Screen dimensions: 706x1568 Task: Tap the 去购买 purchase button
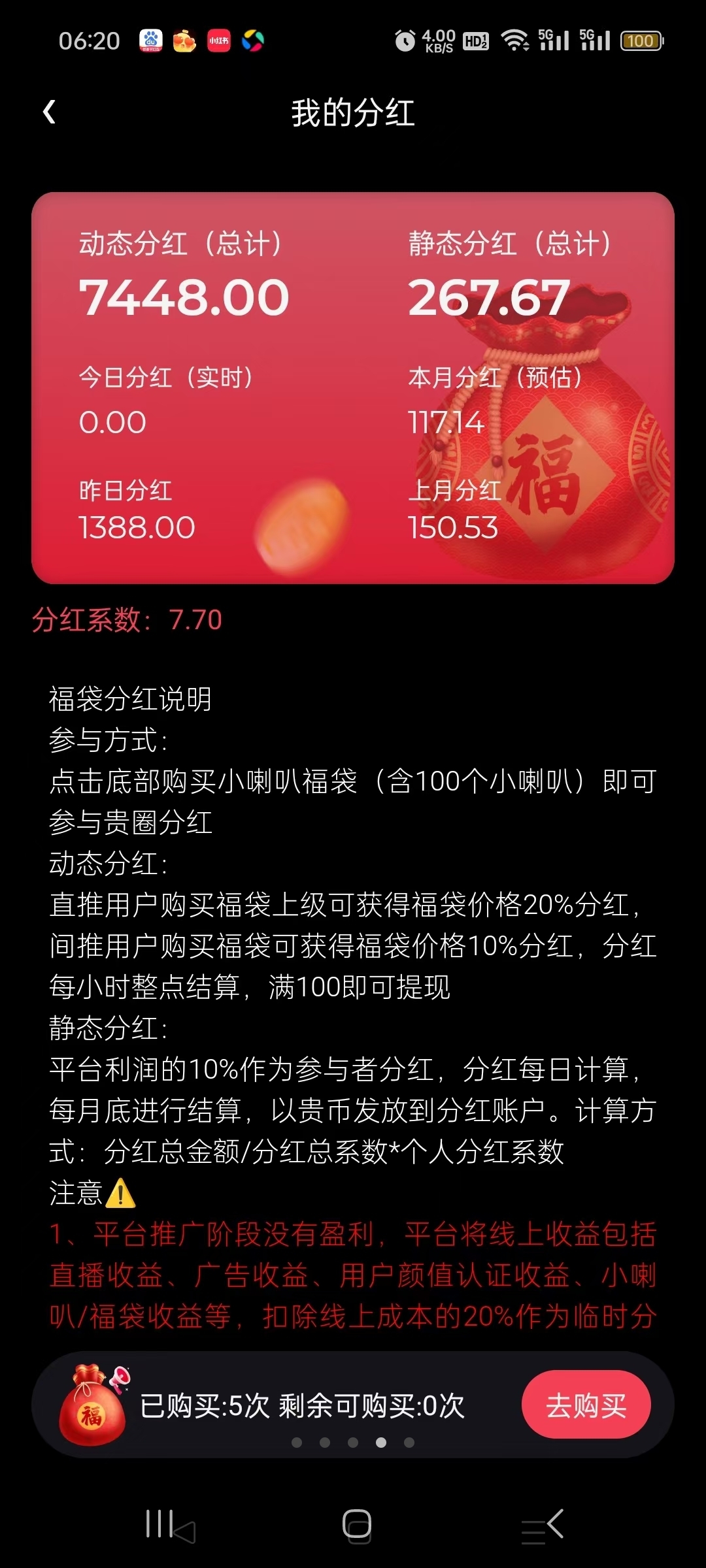pos(586,1405)
